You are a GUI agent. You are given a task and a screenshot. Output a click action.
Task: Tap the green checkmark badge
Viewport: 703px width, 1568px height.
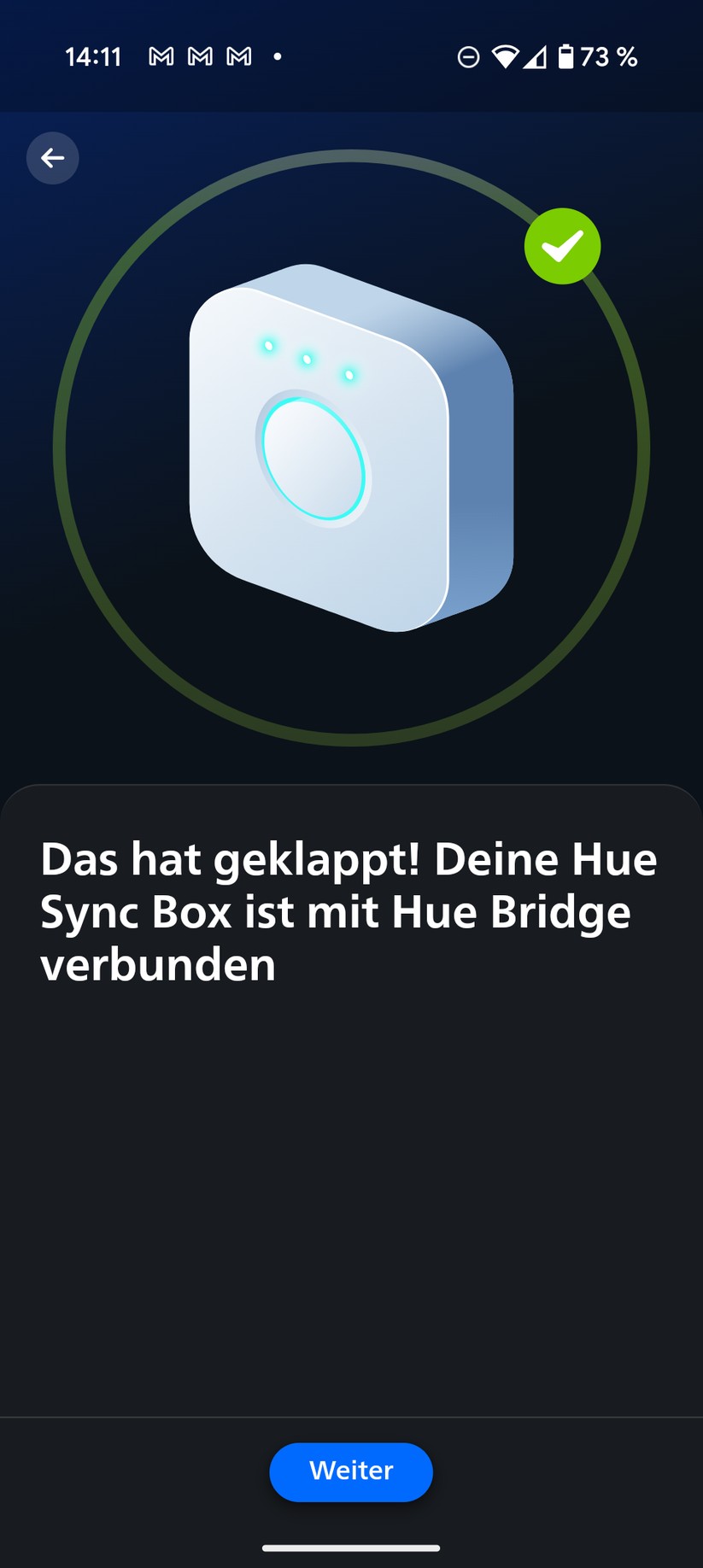pos(562,246)
